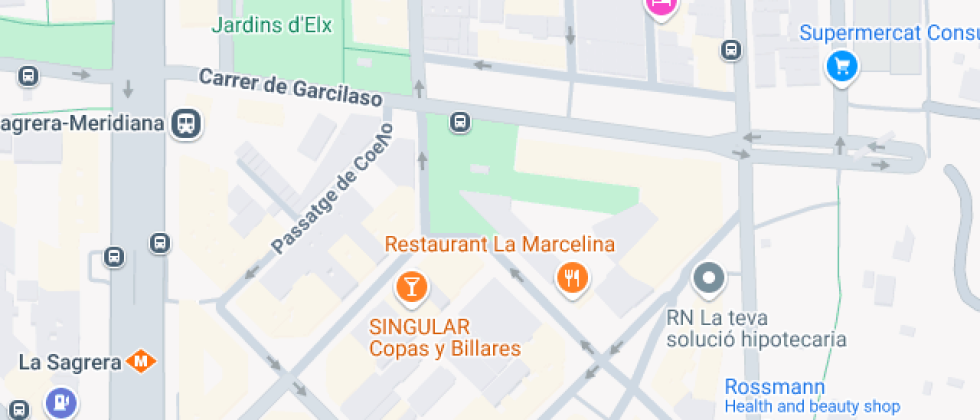Open the Restaurant La Marcelina marker
The height and width of the screenshot is (420, 980).
tap(571, 277)
